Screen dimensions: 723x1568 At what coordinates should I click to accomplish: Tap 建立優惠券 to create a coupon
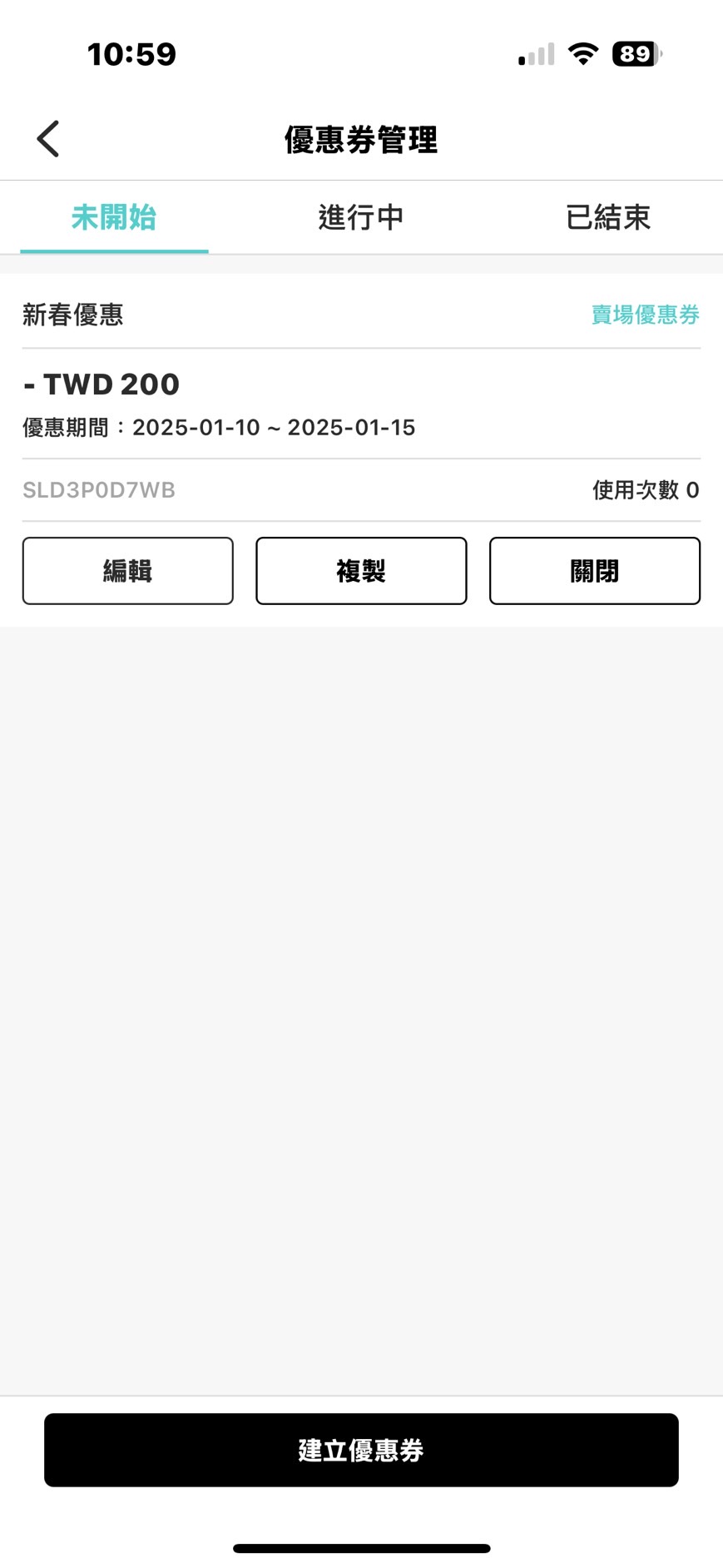361,1450
